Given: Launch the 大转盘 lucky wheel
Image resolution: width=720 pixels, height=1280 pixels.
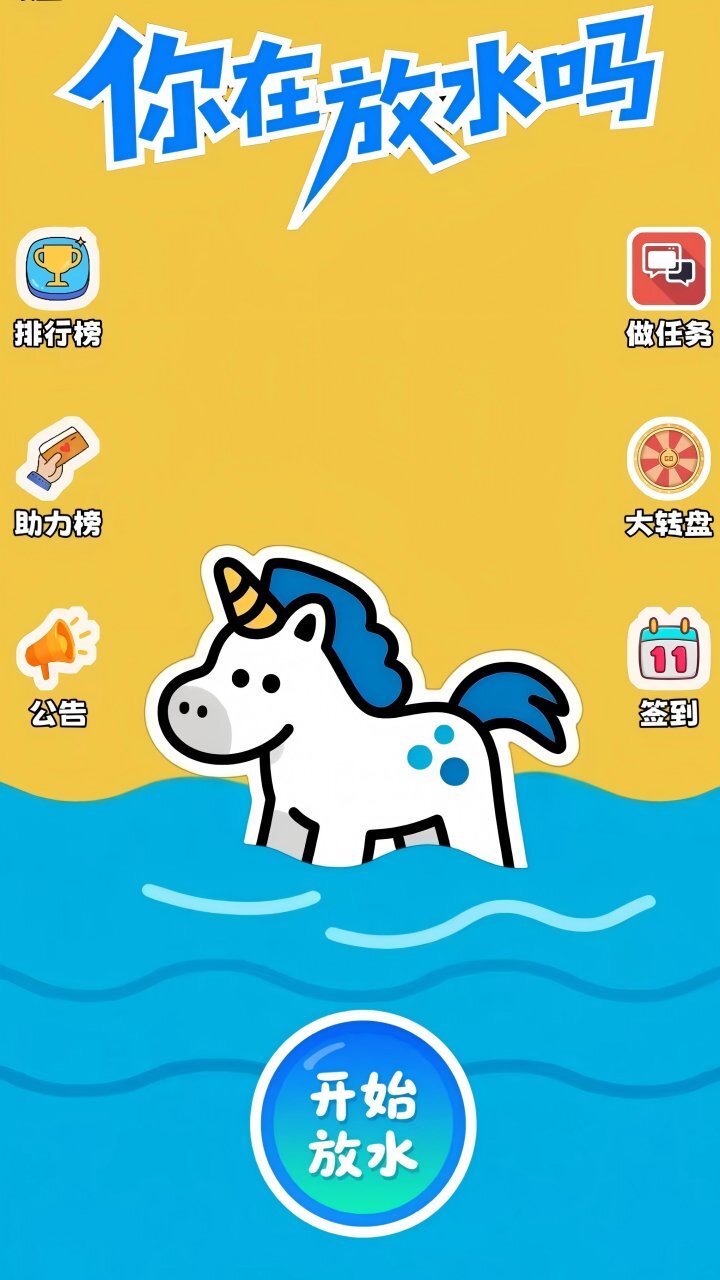Looking at the screenshot, I should point(668,460).
